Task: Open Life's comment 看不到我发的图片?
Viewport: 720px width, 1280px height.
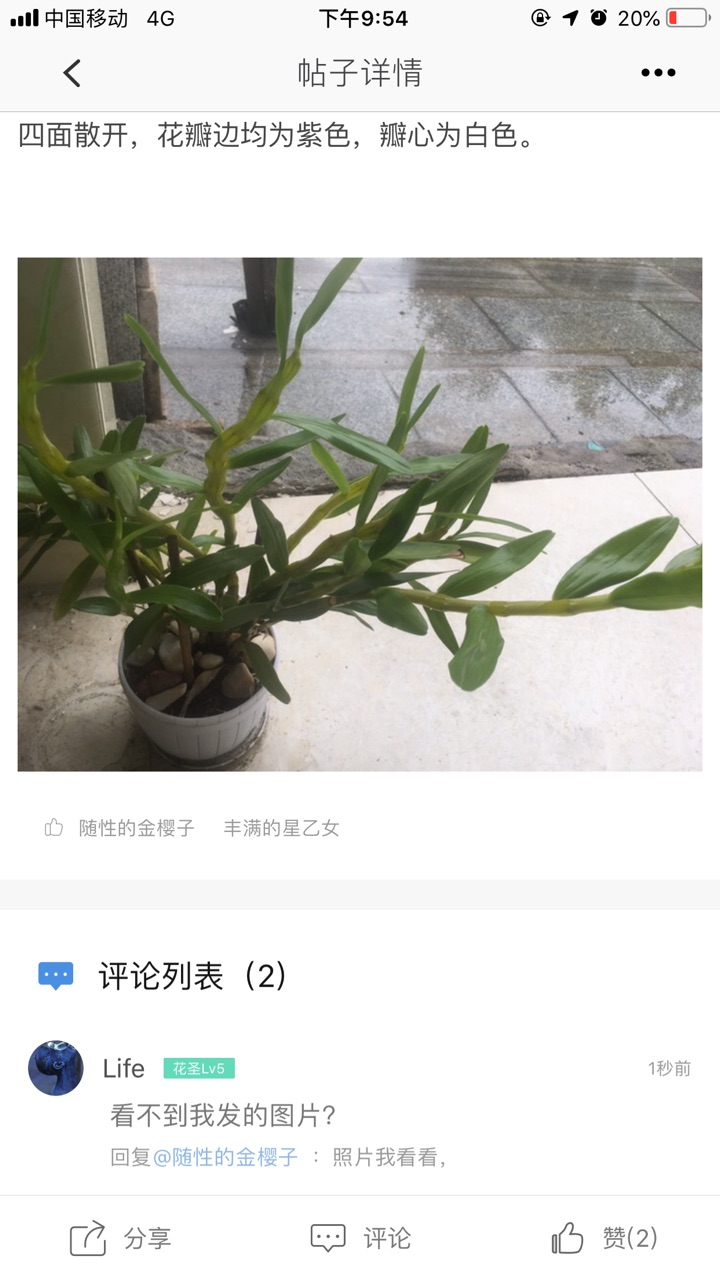Action: pyautogui.click(x=223, y=1115)
